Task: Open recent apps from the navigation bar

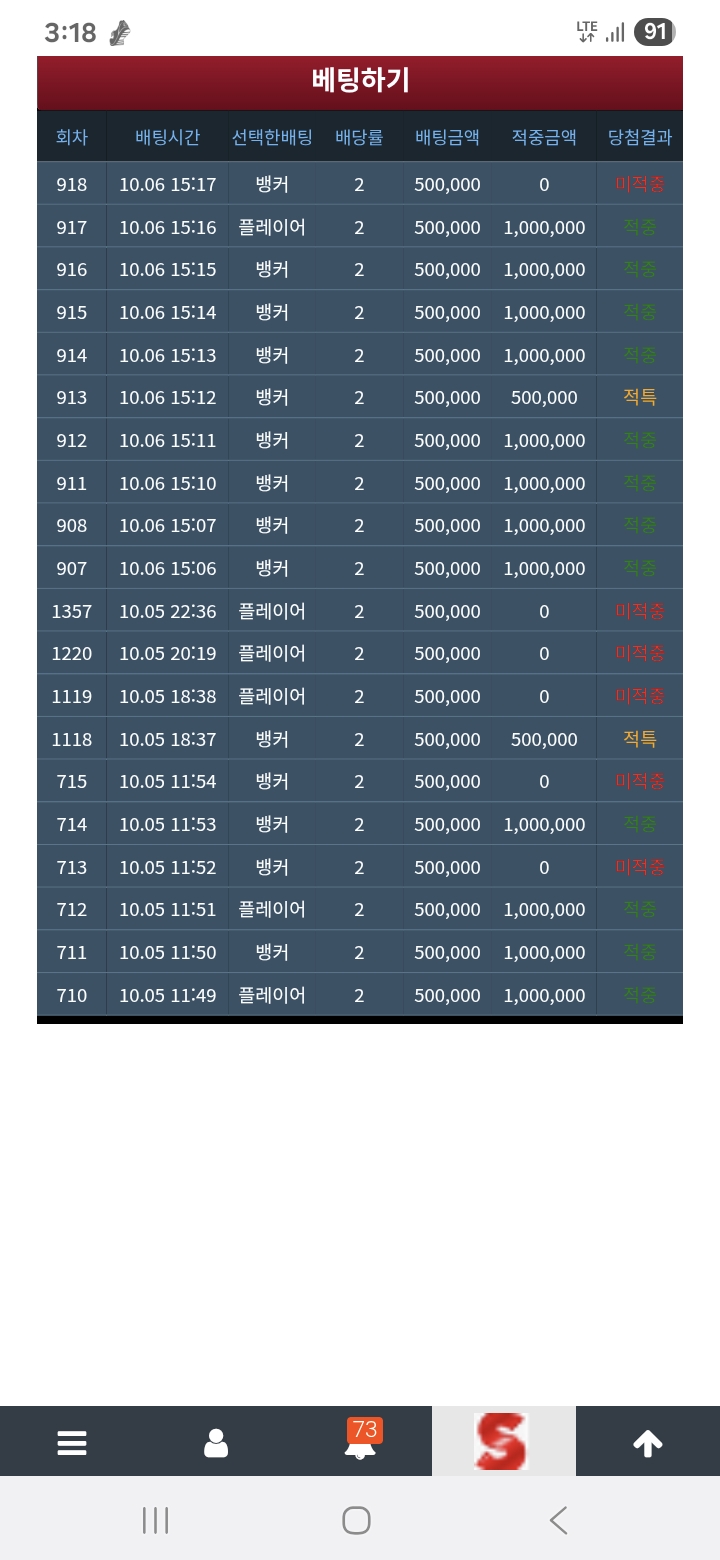Action: pyautogui.click(x=155, y=1520)
